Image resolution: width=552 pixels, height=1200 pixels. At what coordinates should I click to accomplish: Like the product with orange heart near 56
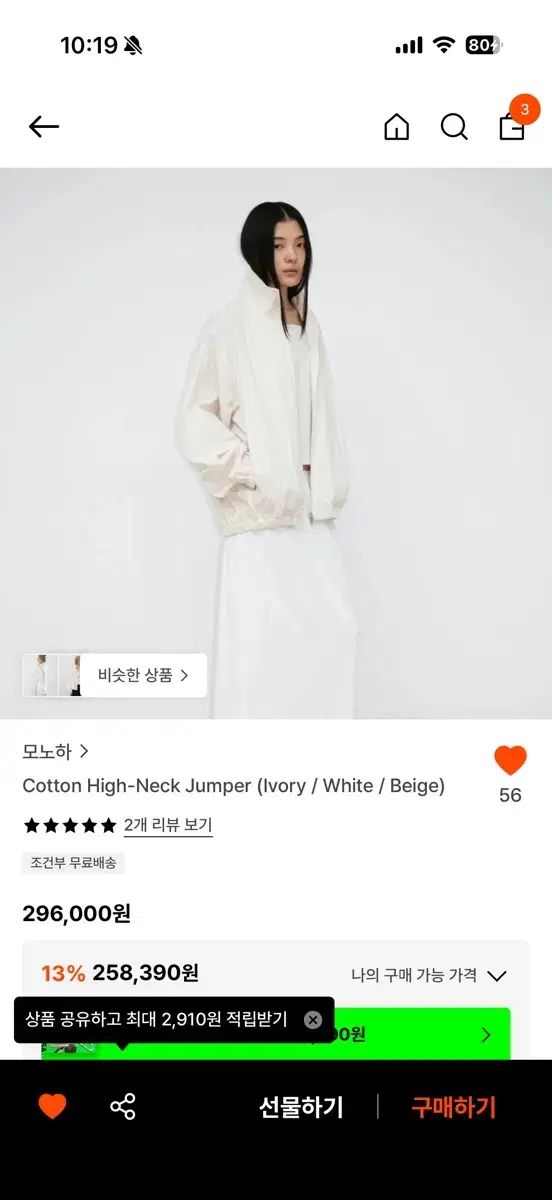click(x=510, y=761)
